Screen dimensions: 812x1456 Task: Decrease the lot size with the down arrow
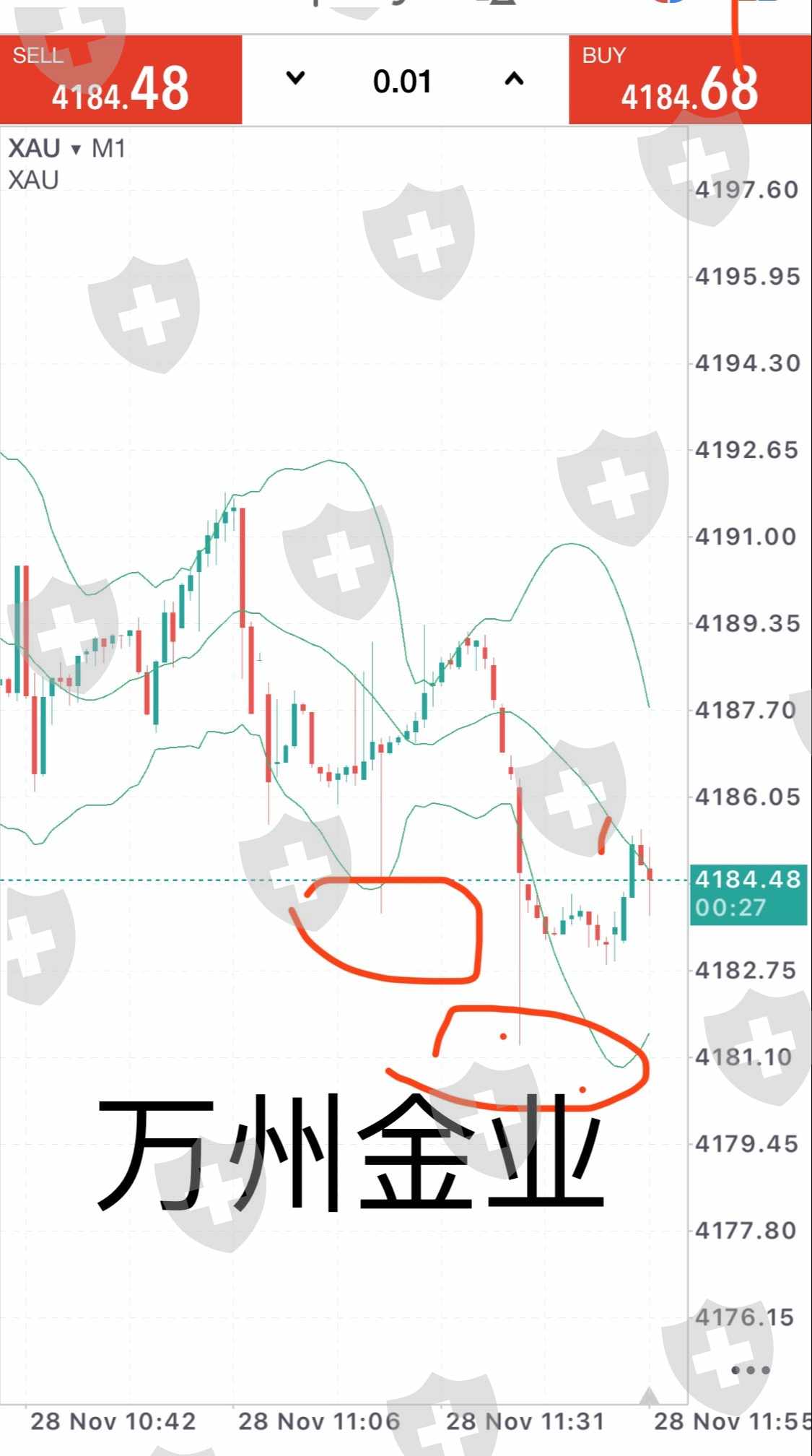click(296, 78)
